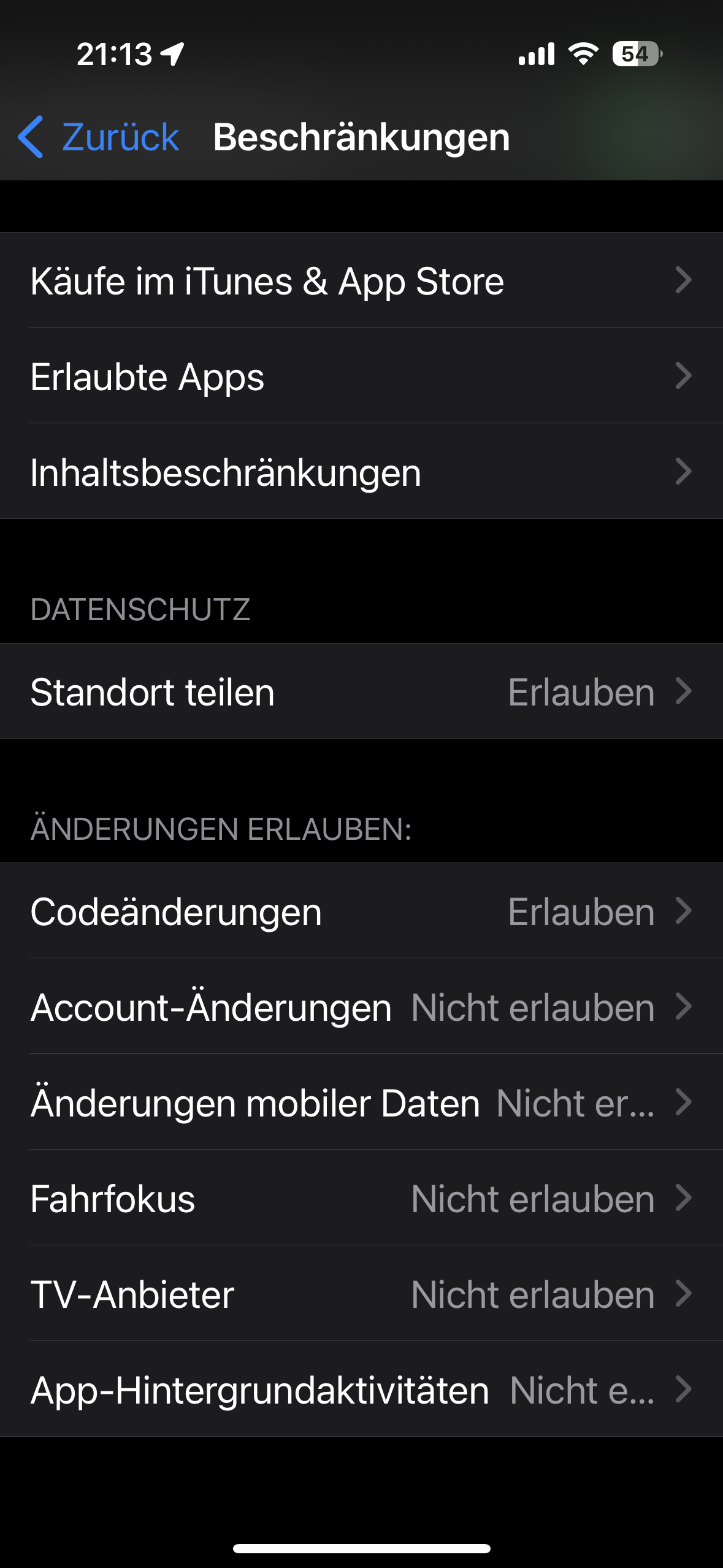This screenshot has height=1568, width=723.
Task: Open the Codeänderungen setting
Action: [x=361, y=911]
